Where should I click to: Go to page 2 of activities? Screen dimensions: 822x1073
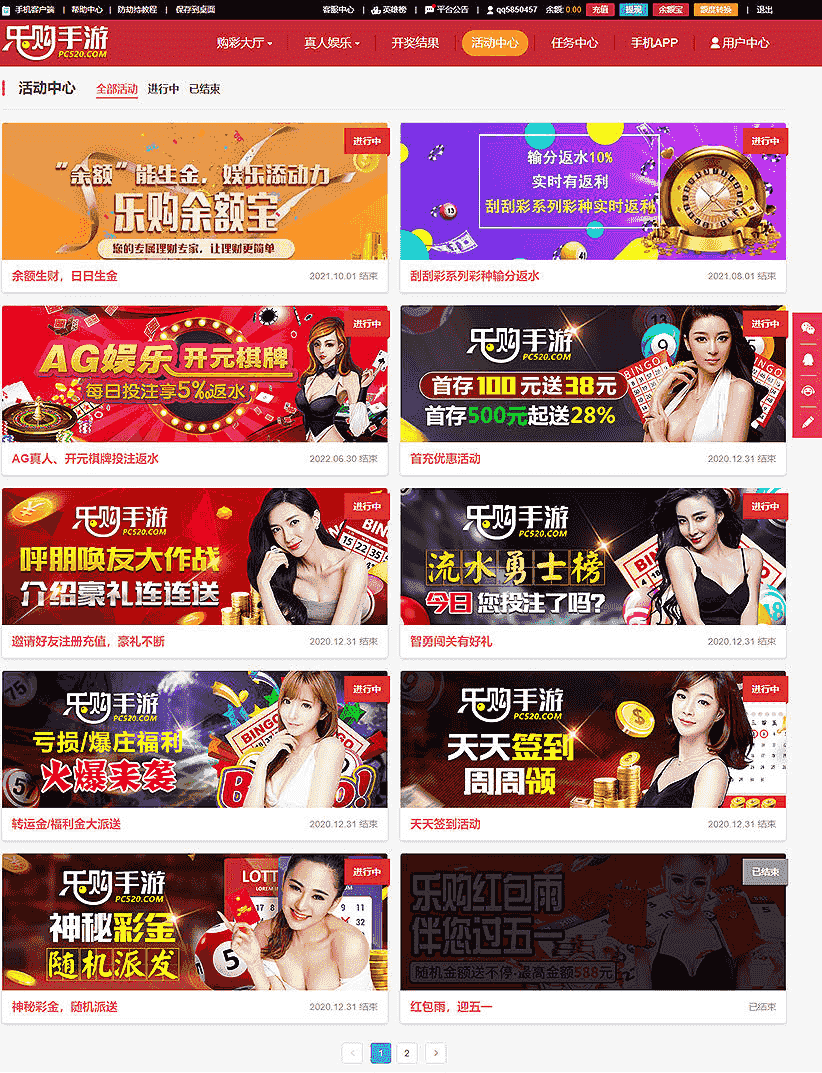point(407,1052)
